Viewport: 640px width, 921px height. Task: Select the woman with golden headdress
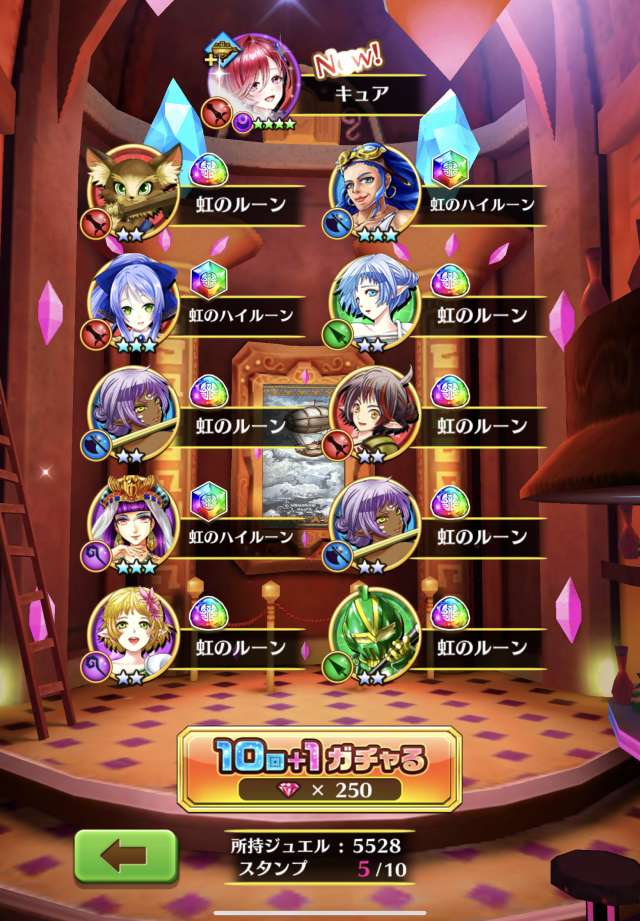point(133,523)
